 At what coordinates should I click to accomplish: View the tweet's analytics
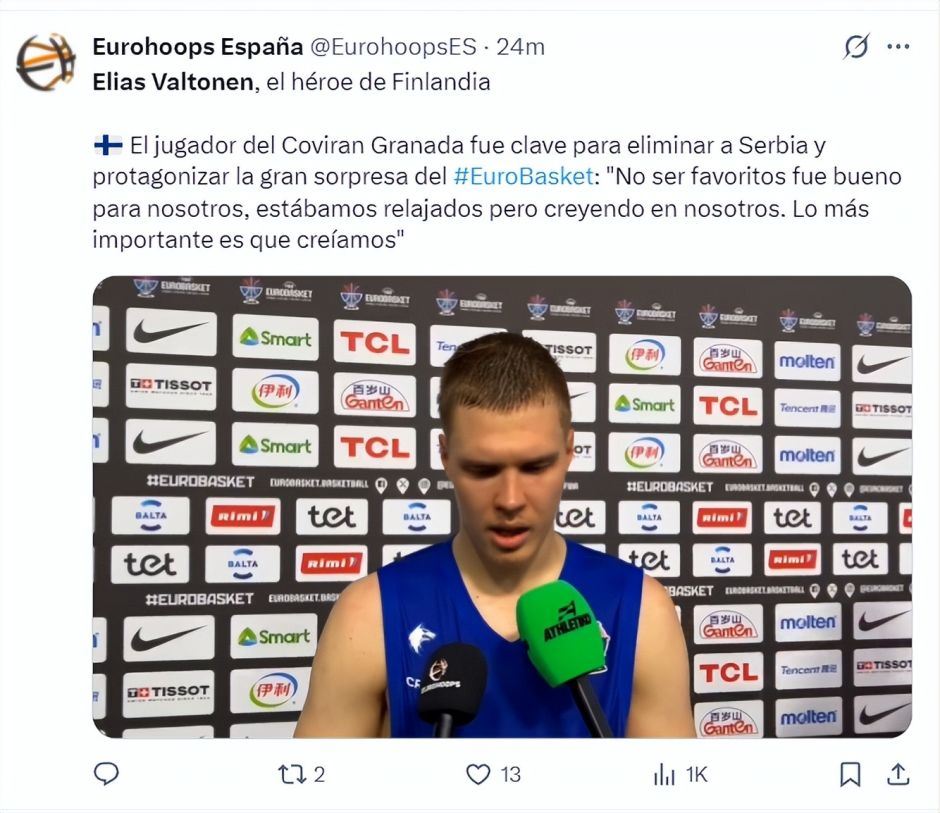coord(665,773)
